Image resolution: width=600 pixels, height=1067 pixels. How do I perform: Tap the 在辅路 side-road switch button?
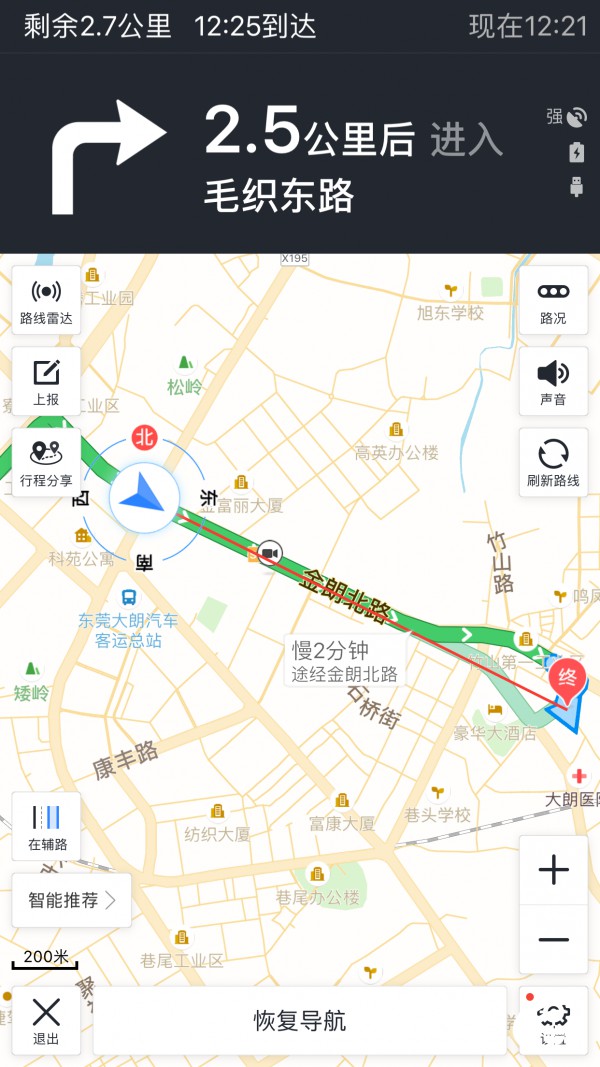tap(46, 826)
